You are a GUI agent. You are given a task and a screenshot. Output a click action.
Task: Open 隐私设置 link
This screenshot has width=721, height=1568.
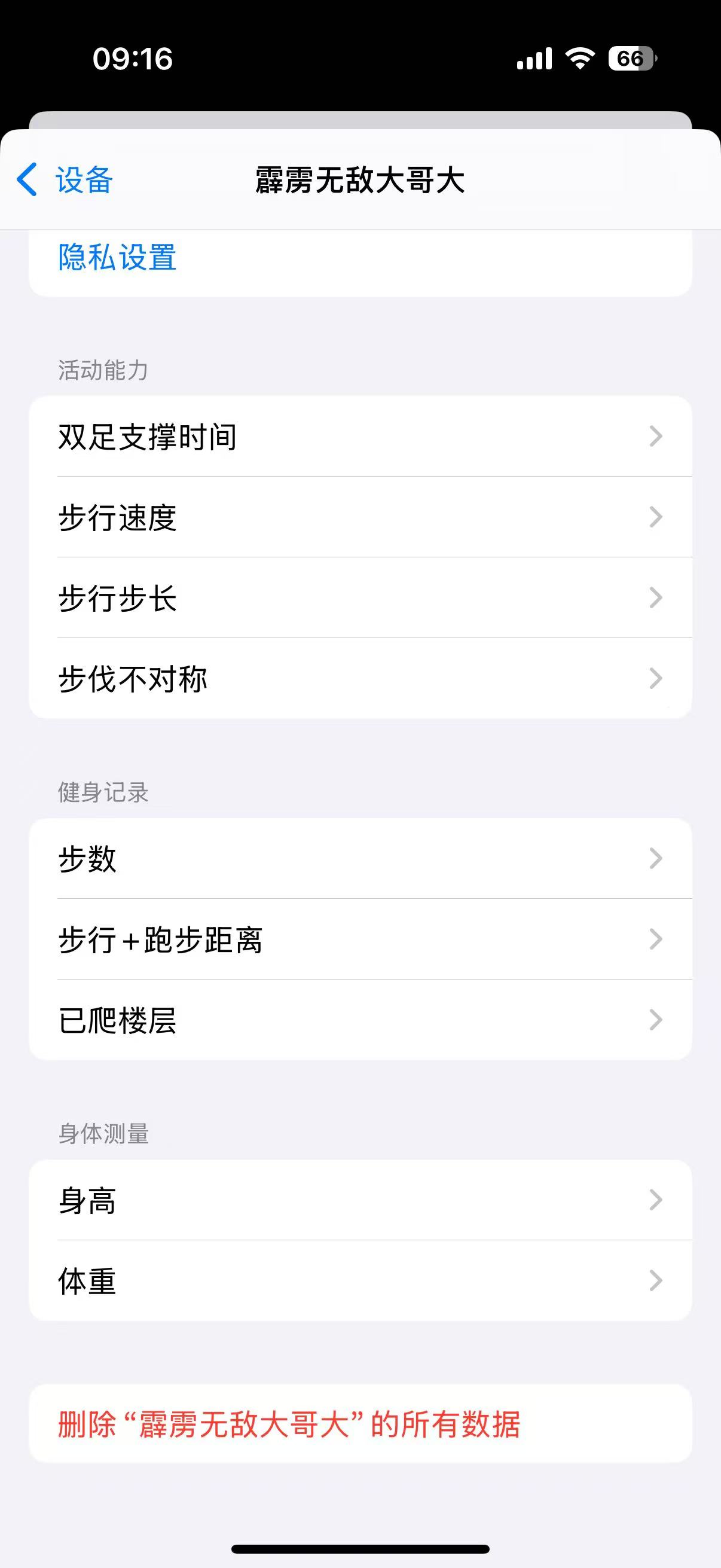click(x=117, y=258)
